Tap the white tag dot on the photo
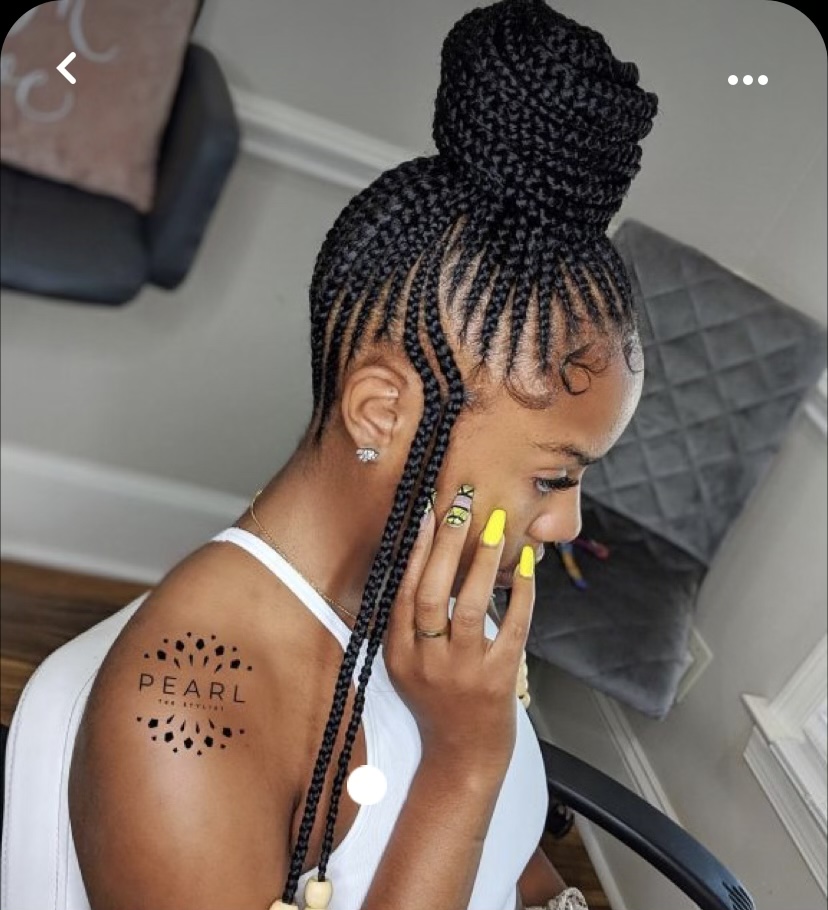The height and width of the screenshot is (910, 828). pos(367,785)
